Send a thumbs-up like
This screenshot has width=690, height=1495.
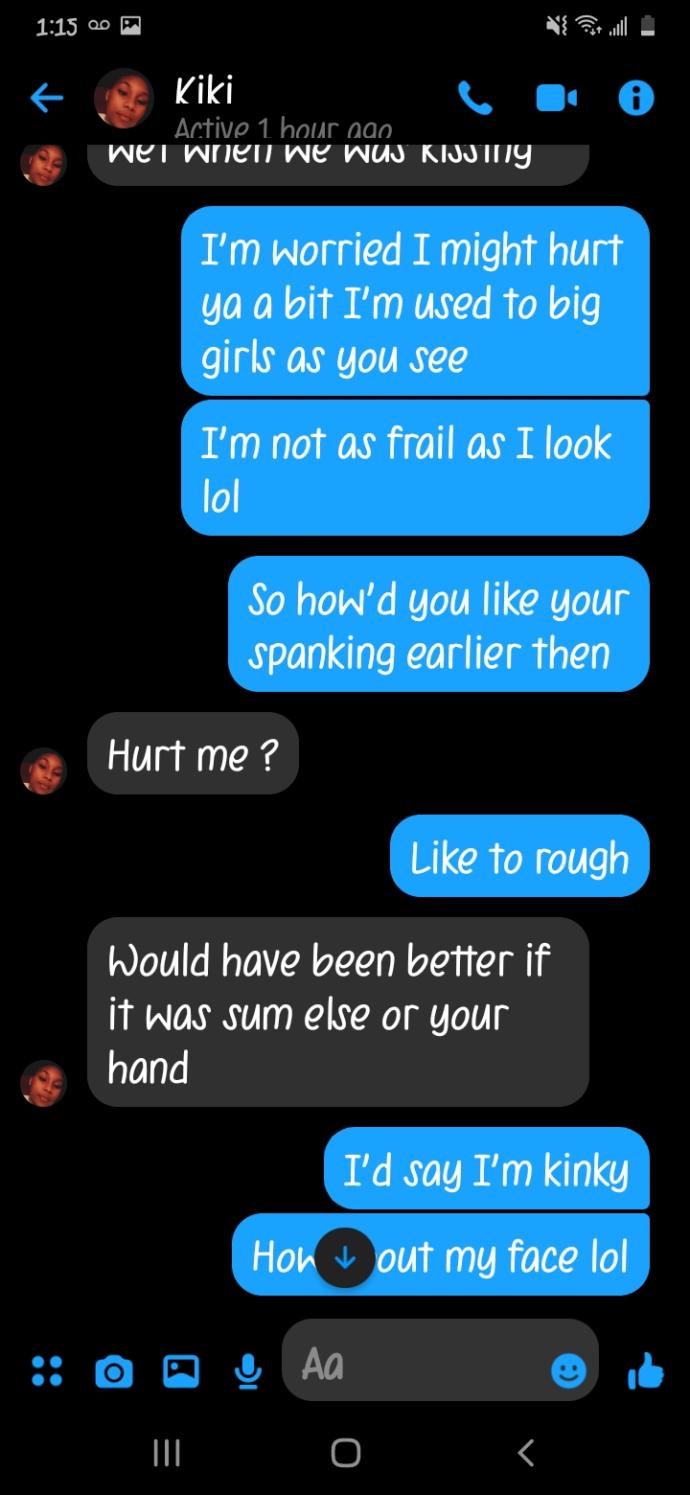pyautogui.click(x=645, y=1371)
